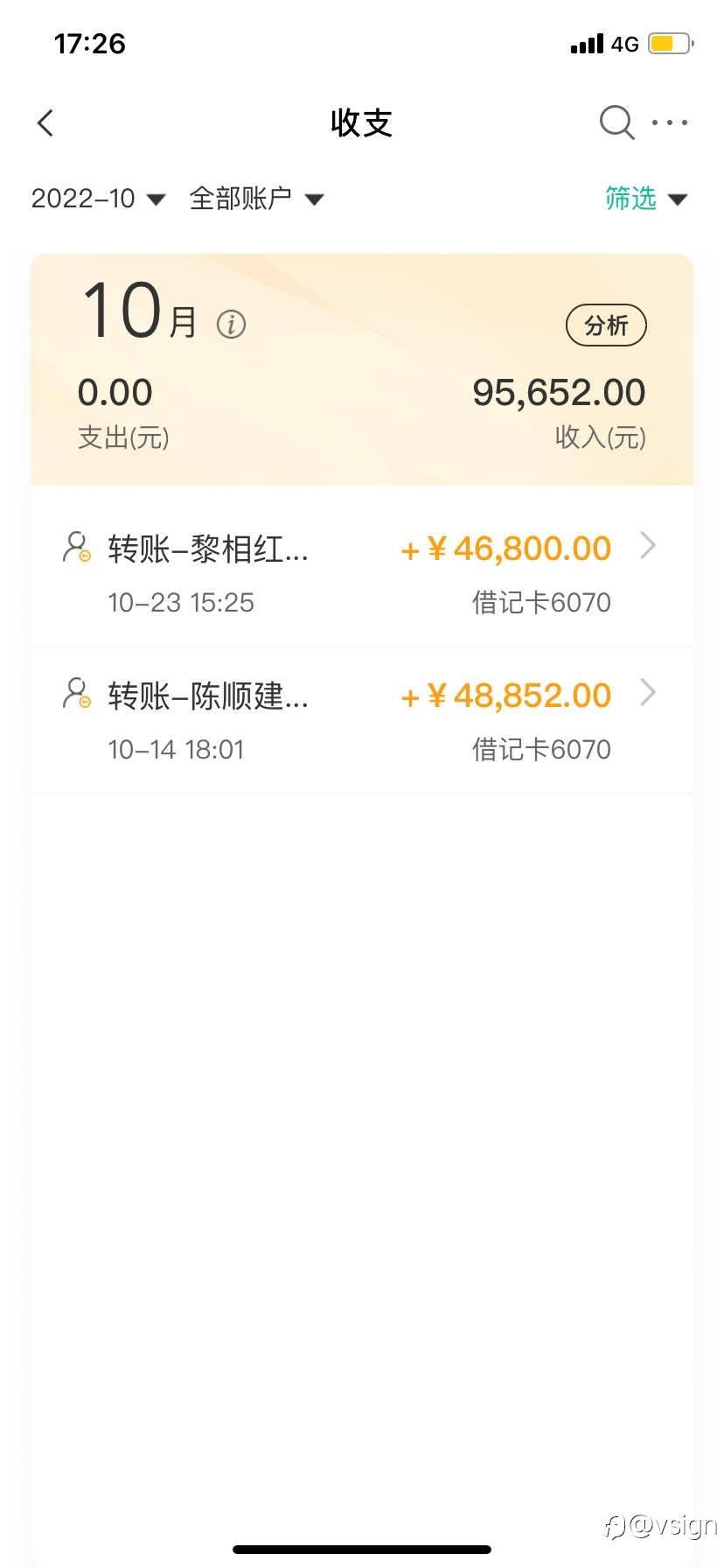Viewport: 724px width, 1568px height.
Task: Open the search magnifier icon
Action: point(616,123)
